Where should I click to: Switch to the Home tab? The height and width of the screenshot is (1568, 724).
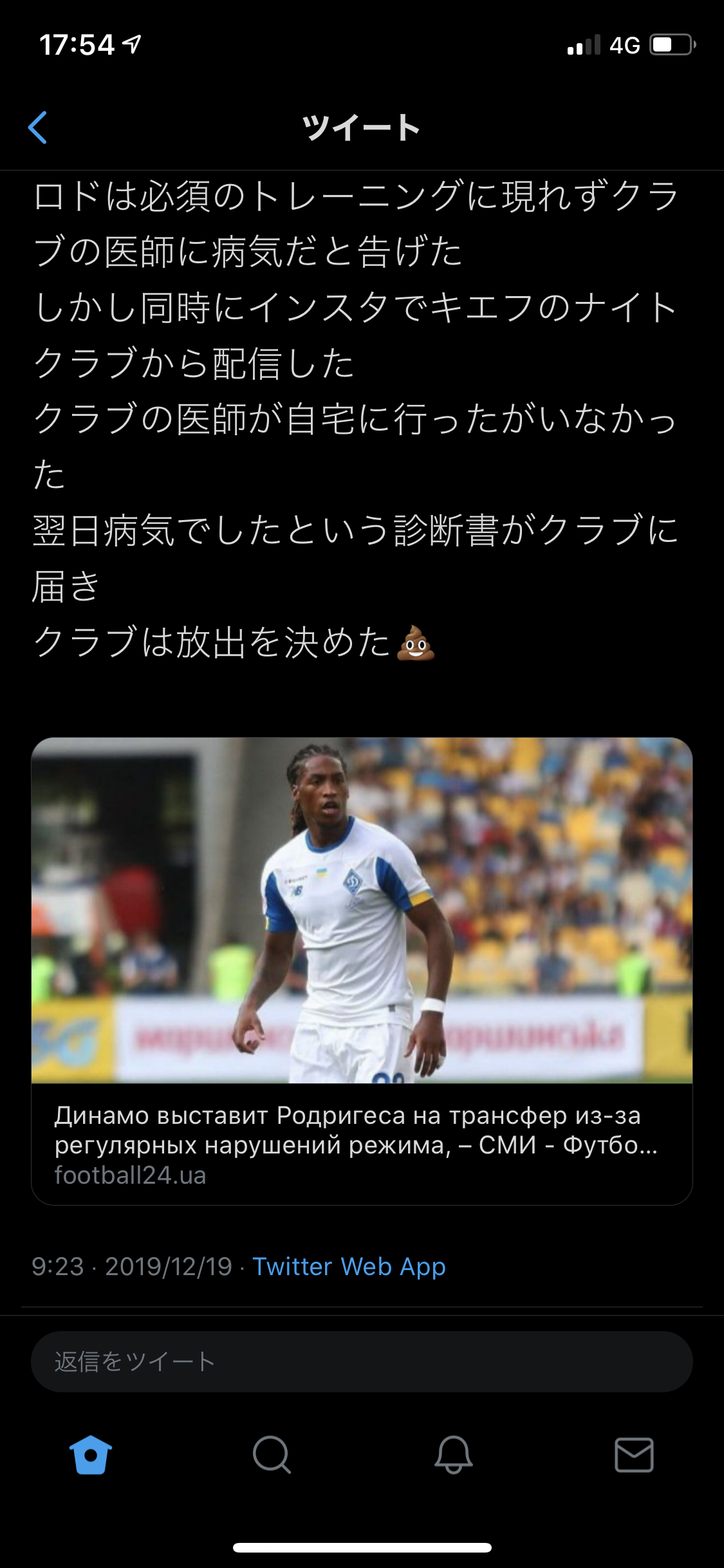[91, 1455]
